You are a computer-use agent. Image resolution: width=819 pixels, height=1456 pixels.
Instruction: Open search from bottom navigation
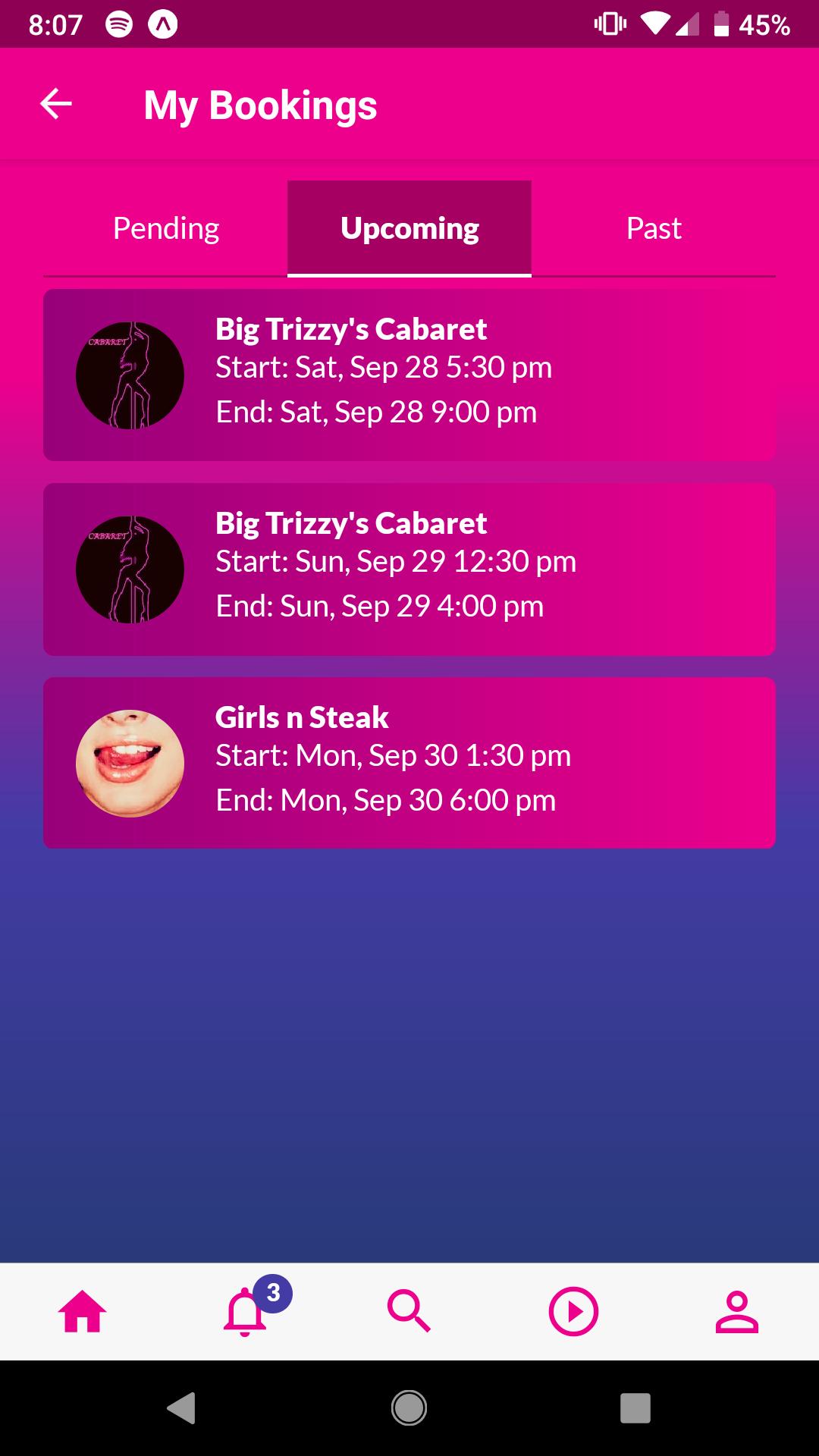(x=409, y=1311)
